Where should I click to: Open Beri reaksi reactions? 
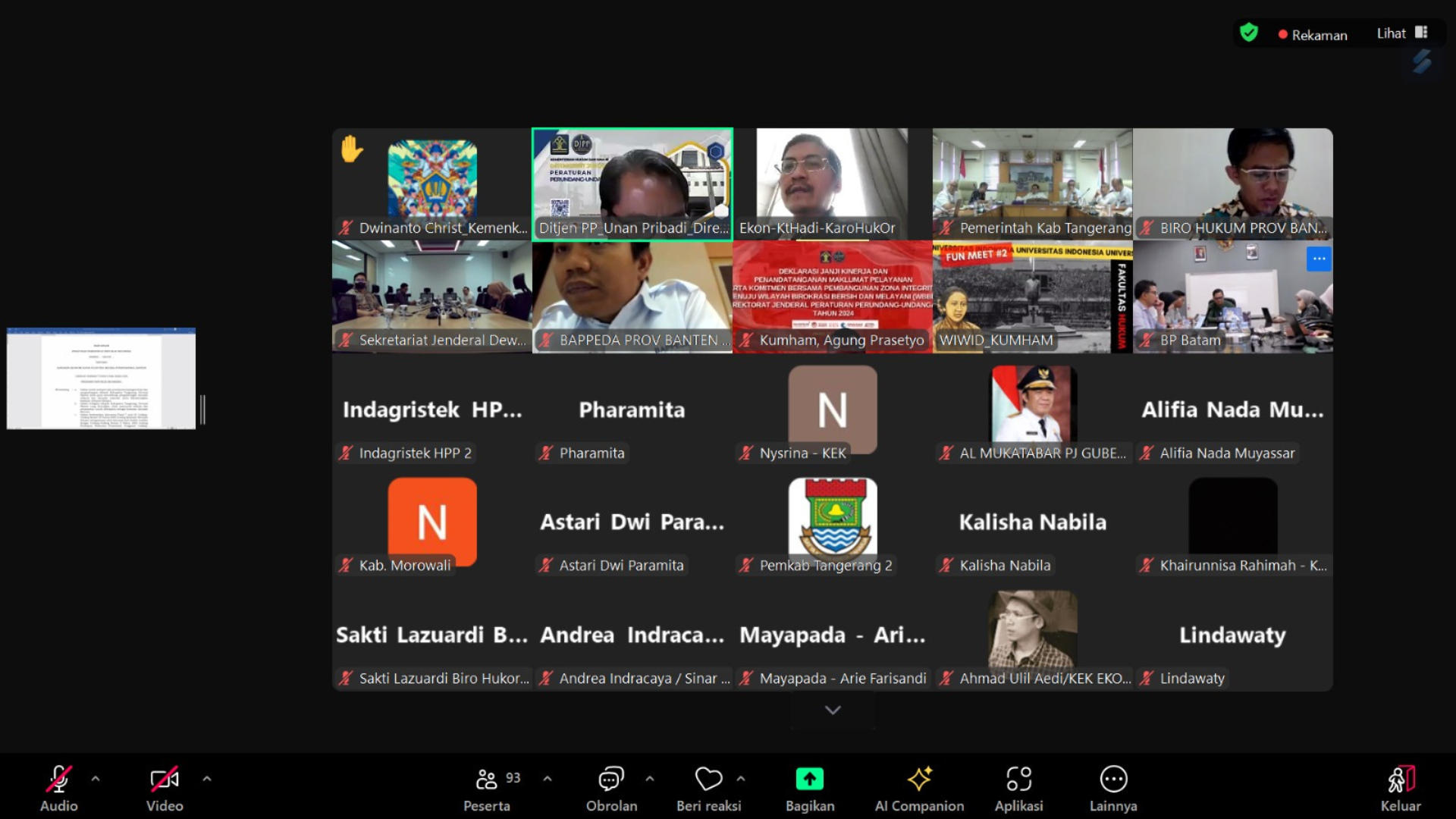pyautogui.click(x=708, y=788)
